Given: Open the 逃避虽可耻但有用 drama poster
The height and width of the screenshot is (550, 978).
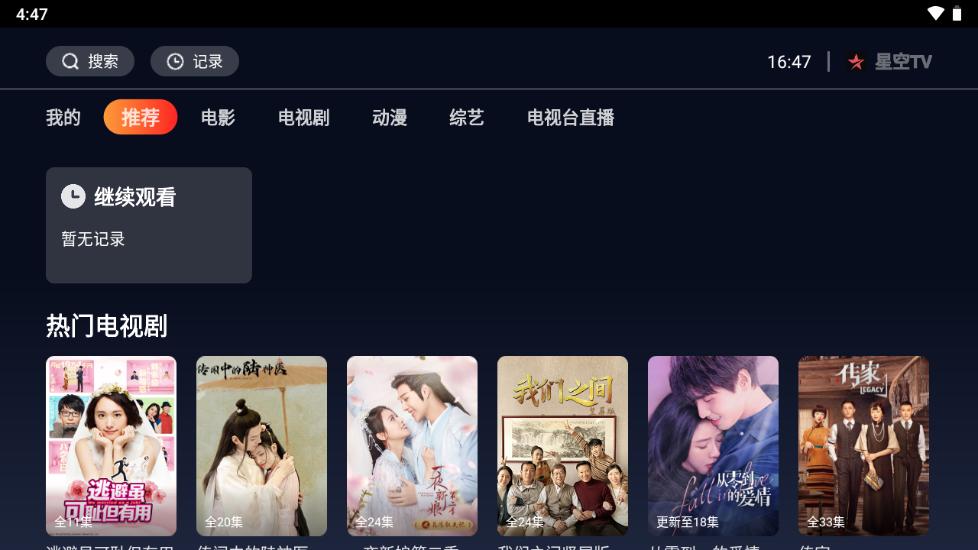Looking at the screenshot, I should click(111, 445).
